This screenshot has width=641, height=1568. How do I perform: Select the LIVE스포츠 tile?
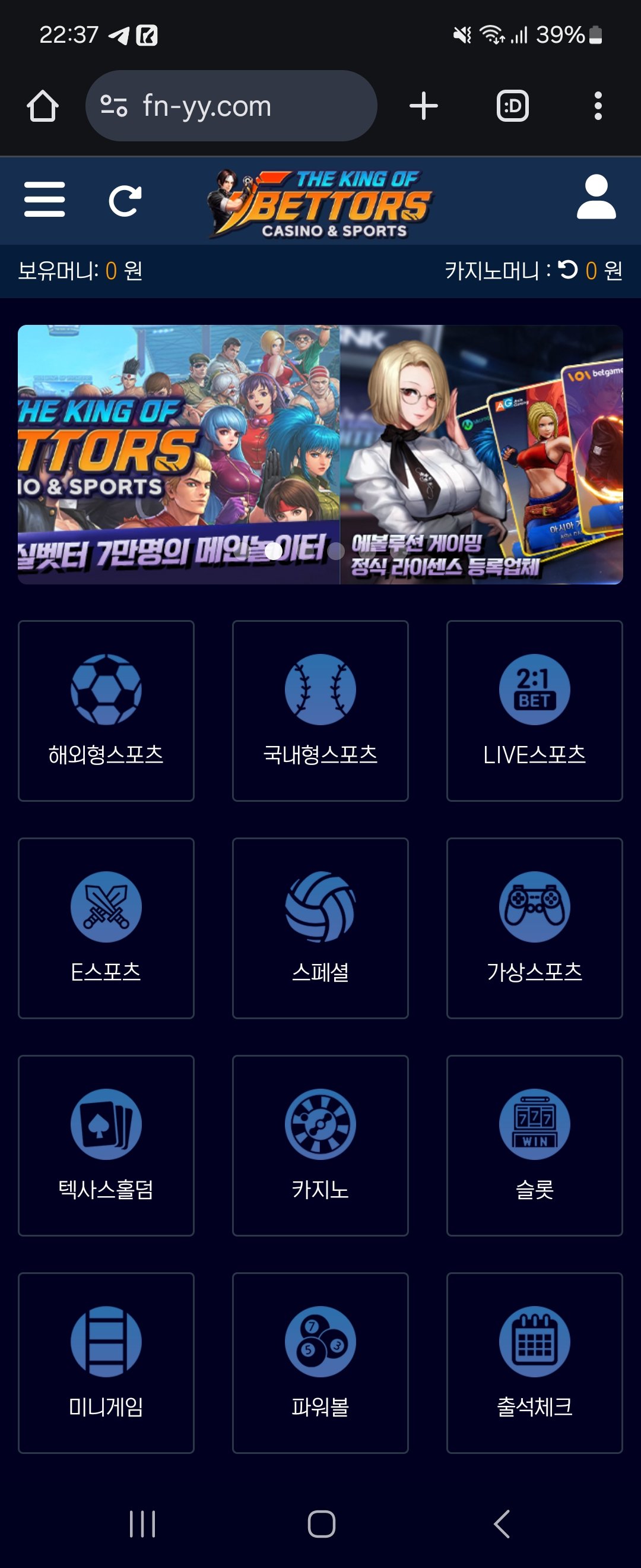coord(534,710)
